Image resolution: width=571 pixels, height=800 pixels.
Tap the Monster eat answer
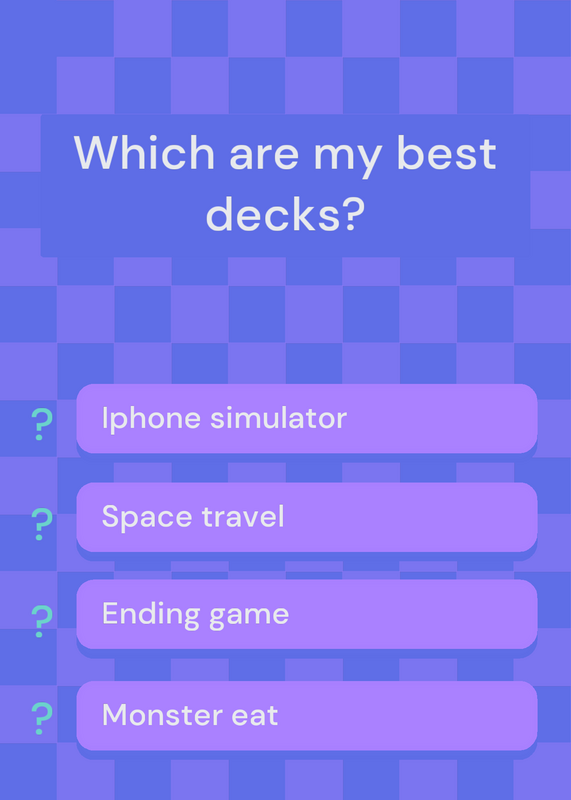[307, 715]
